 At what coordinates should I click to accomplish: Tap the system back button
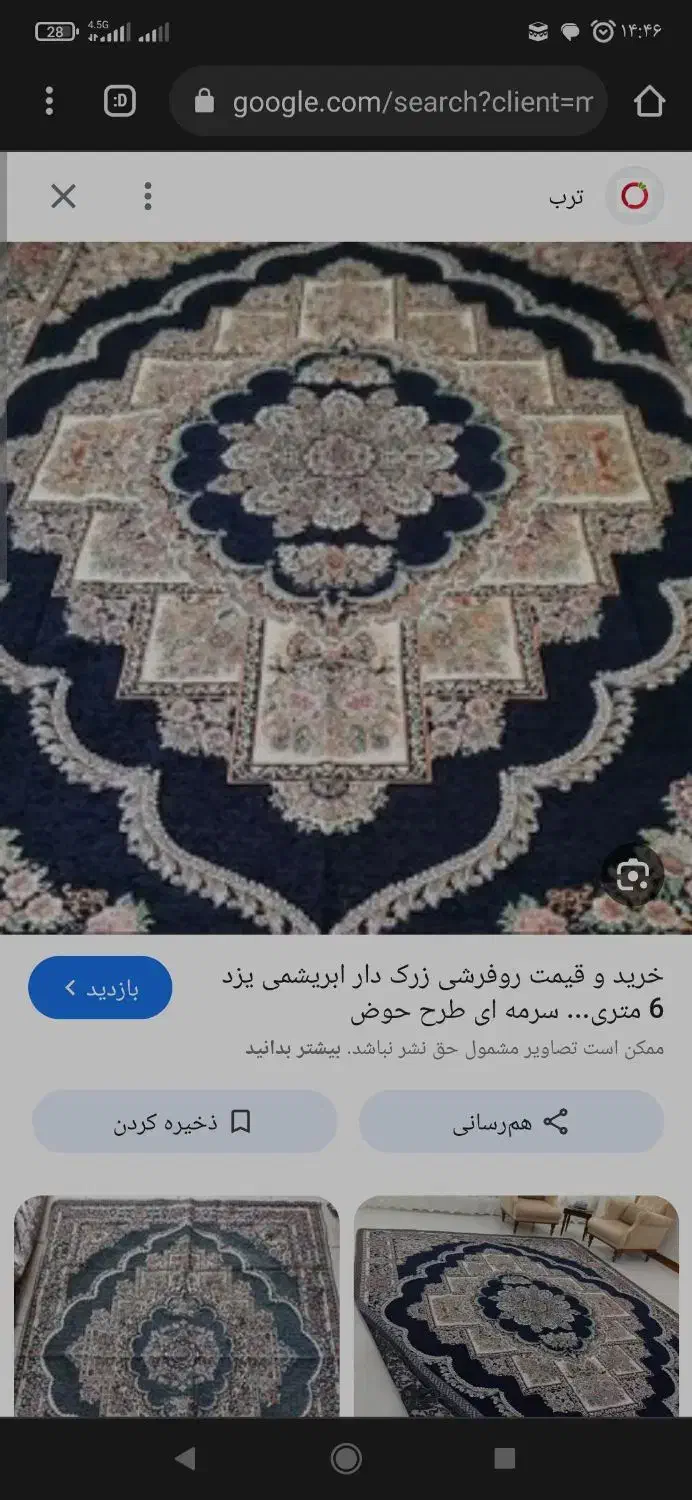[x=185, y=1458]
